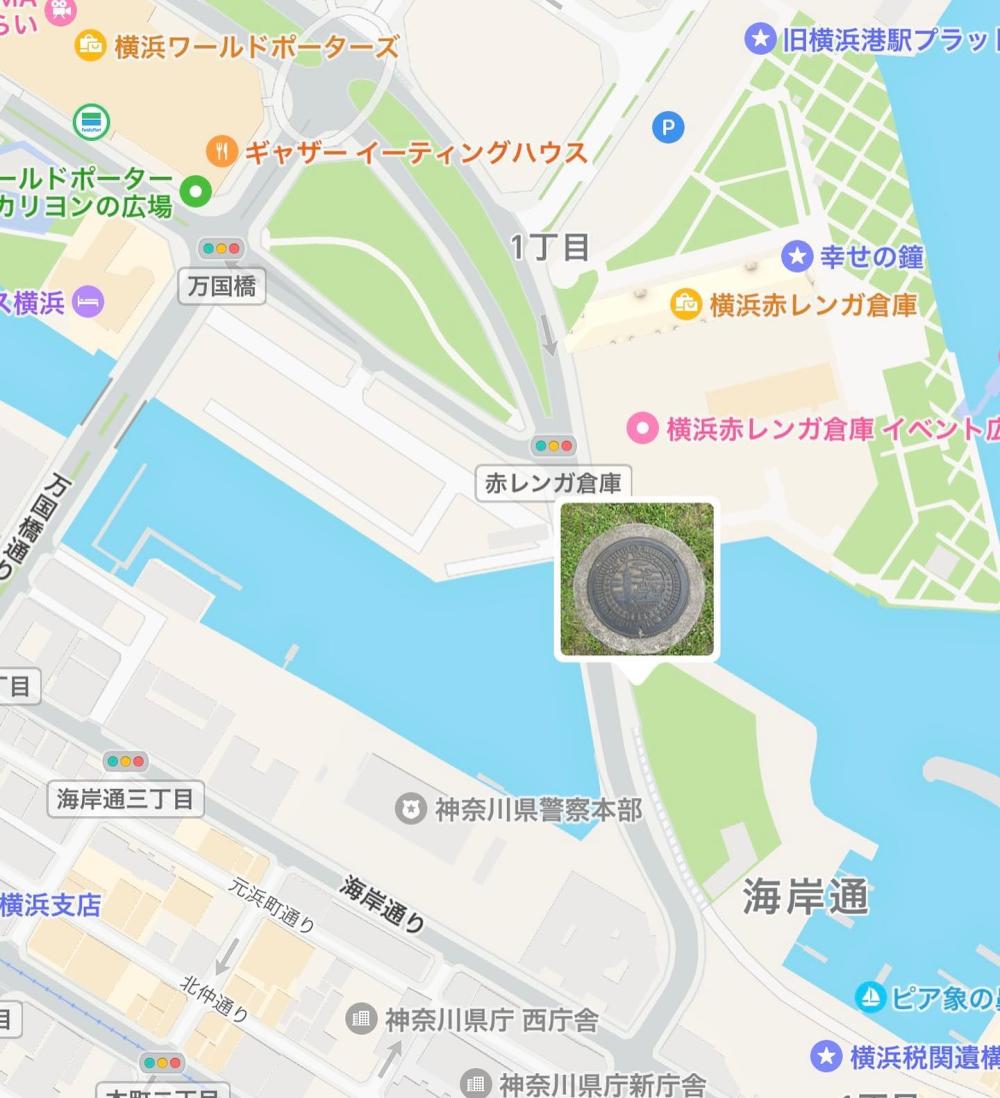The height and width of the screenshot is (1098, 1000).
Task: Open the 横浜赤レンガ倉庫 イベント広場 marker
Action: tap(642, 429)
